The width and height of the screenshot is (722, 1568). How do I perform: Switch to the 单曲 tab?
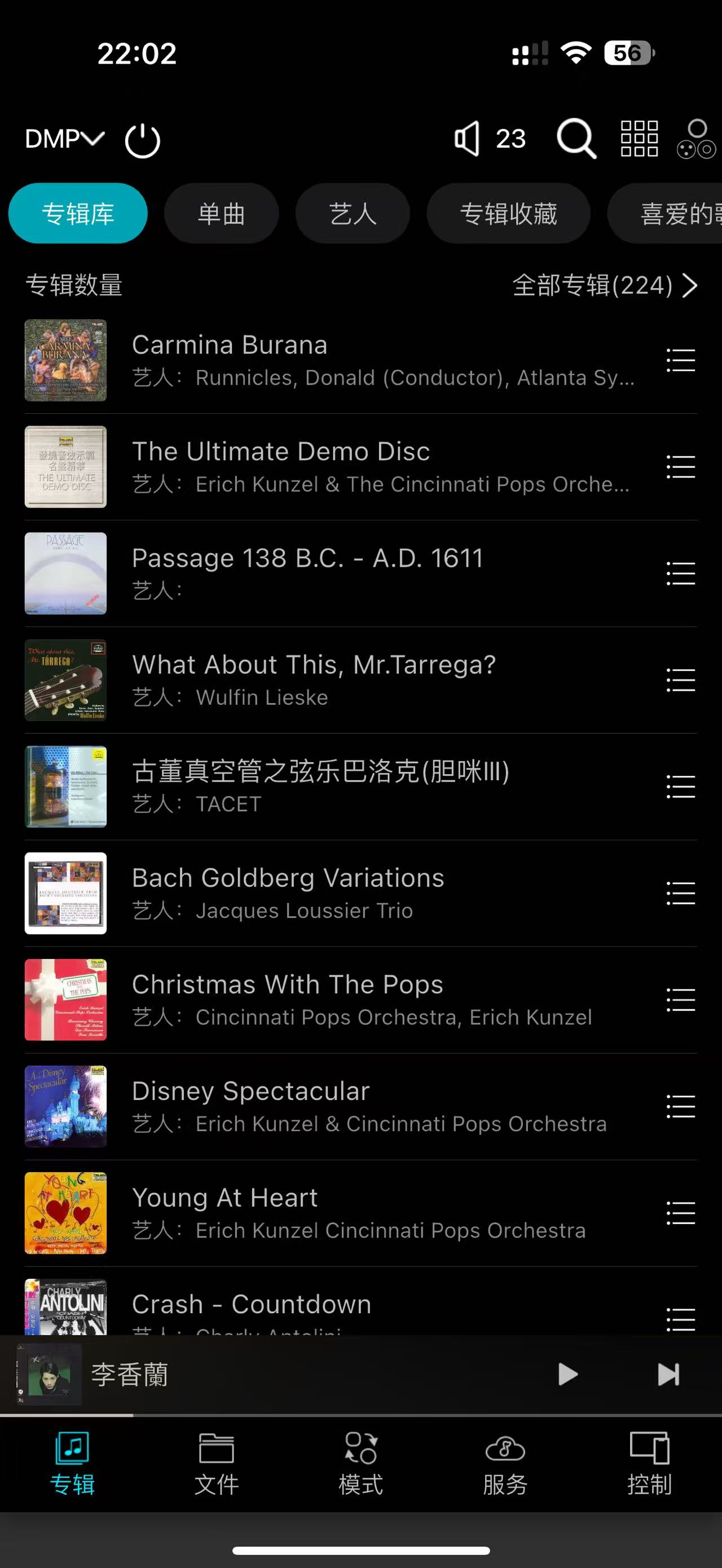[221, 213]
